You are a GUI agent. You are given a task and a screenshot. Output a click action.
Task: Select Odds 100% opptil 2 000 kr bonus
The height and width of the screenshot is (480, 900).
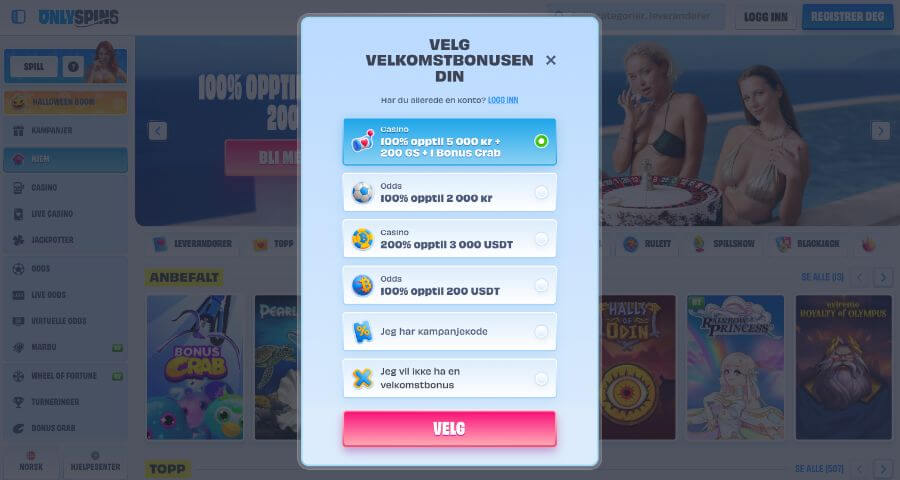pos(449,192)
